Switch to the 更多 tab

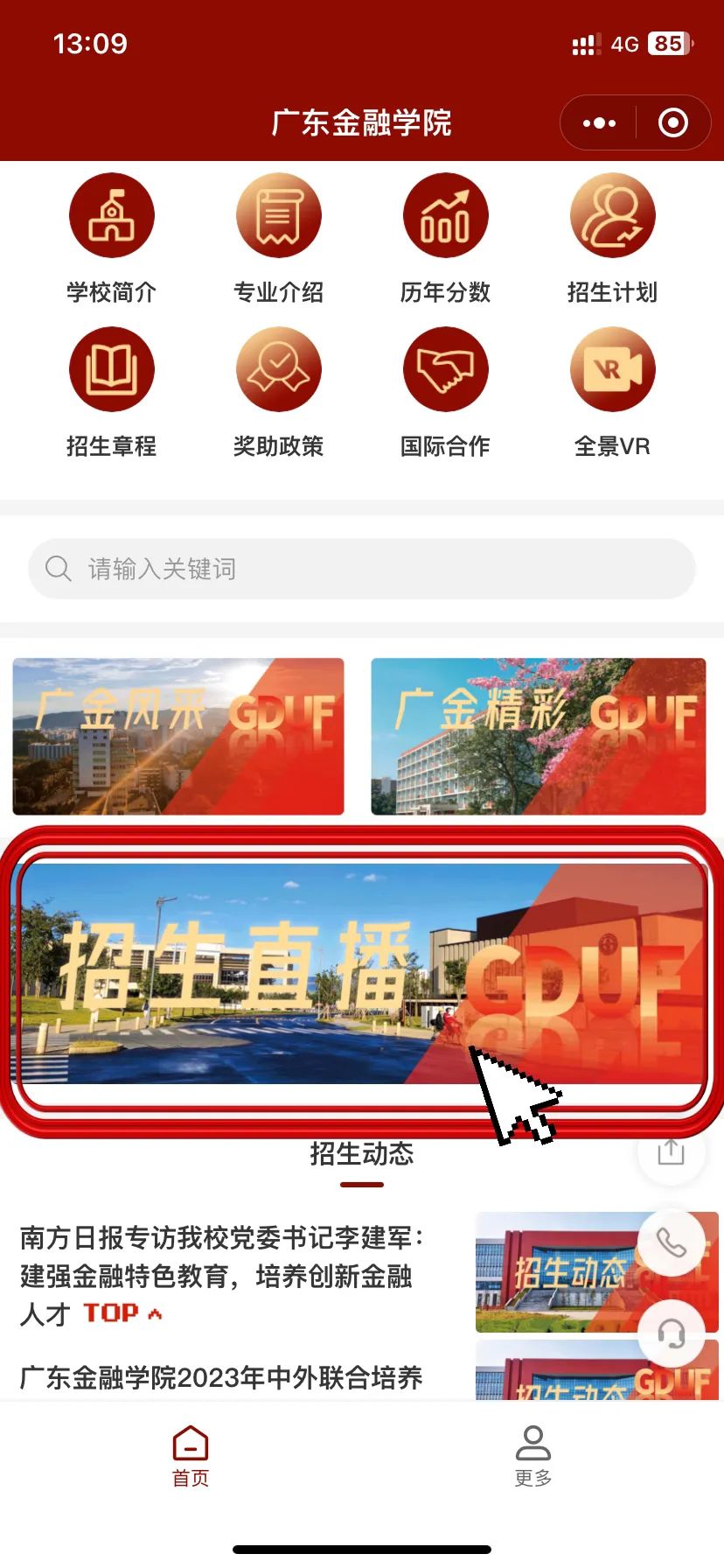point(533,1454)
